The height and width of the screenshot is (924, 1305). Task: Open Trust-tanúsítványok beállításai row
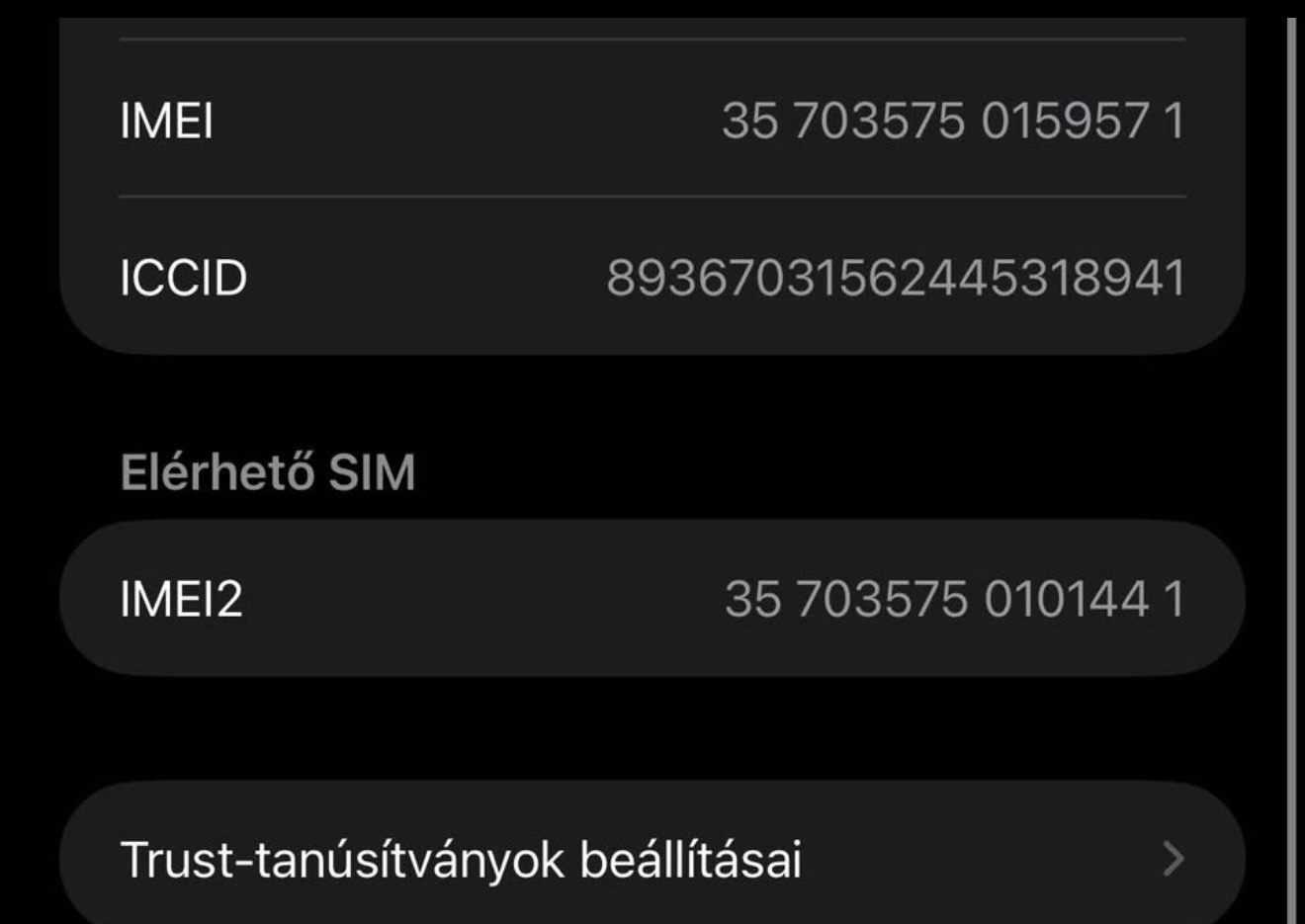coord(651,859)
